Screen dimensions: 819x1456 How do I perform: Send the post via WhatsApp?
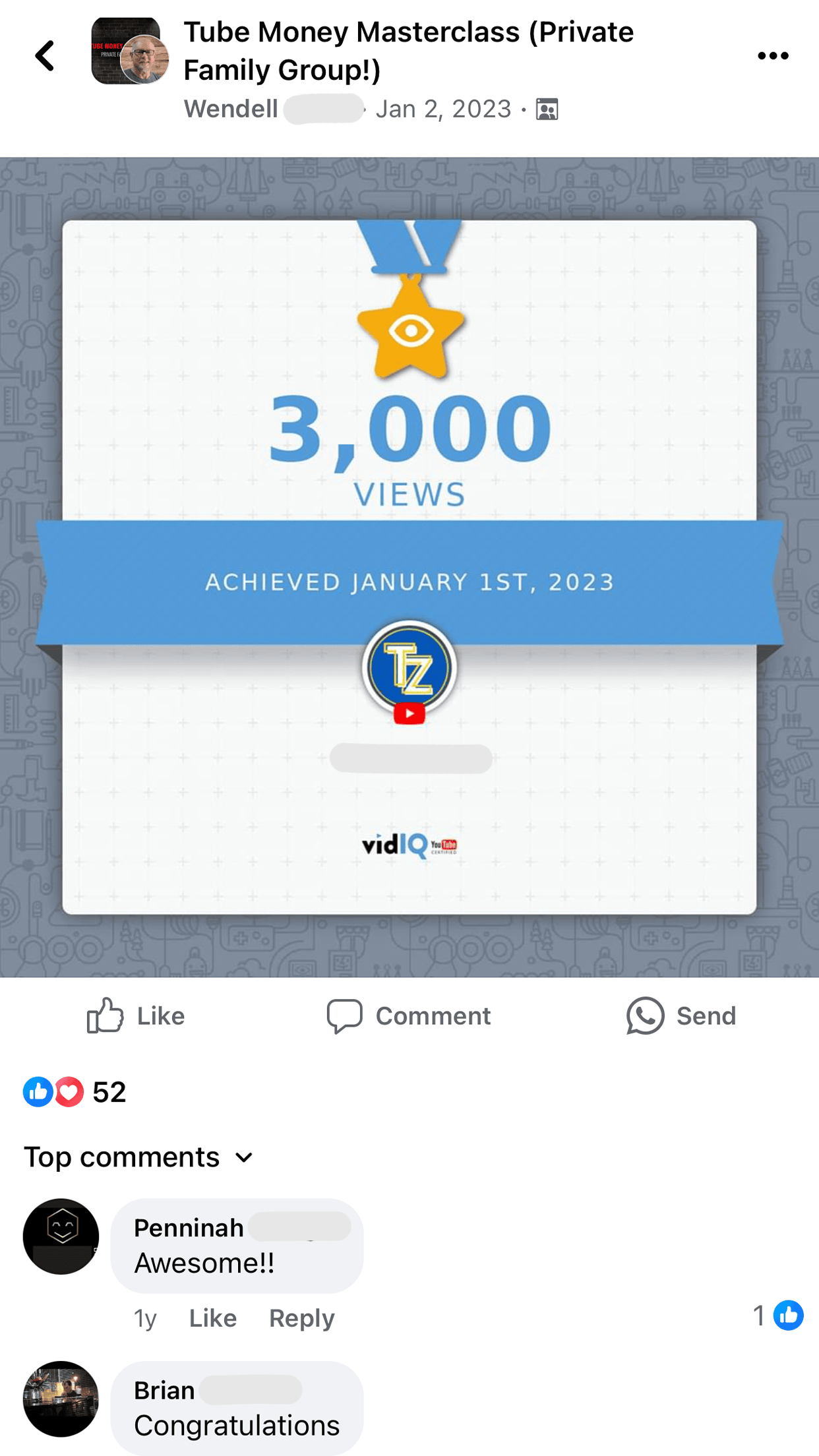(681, 1016)
